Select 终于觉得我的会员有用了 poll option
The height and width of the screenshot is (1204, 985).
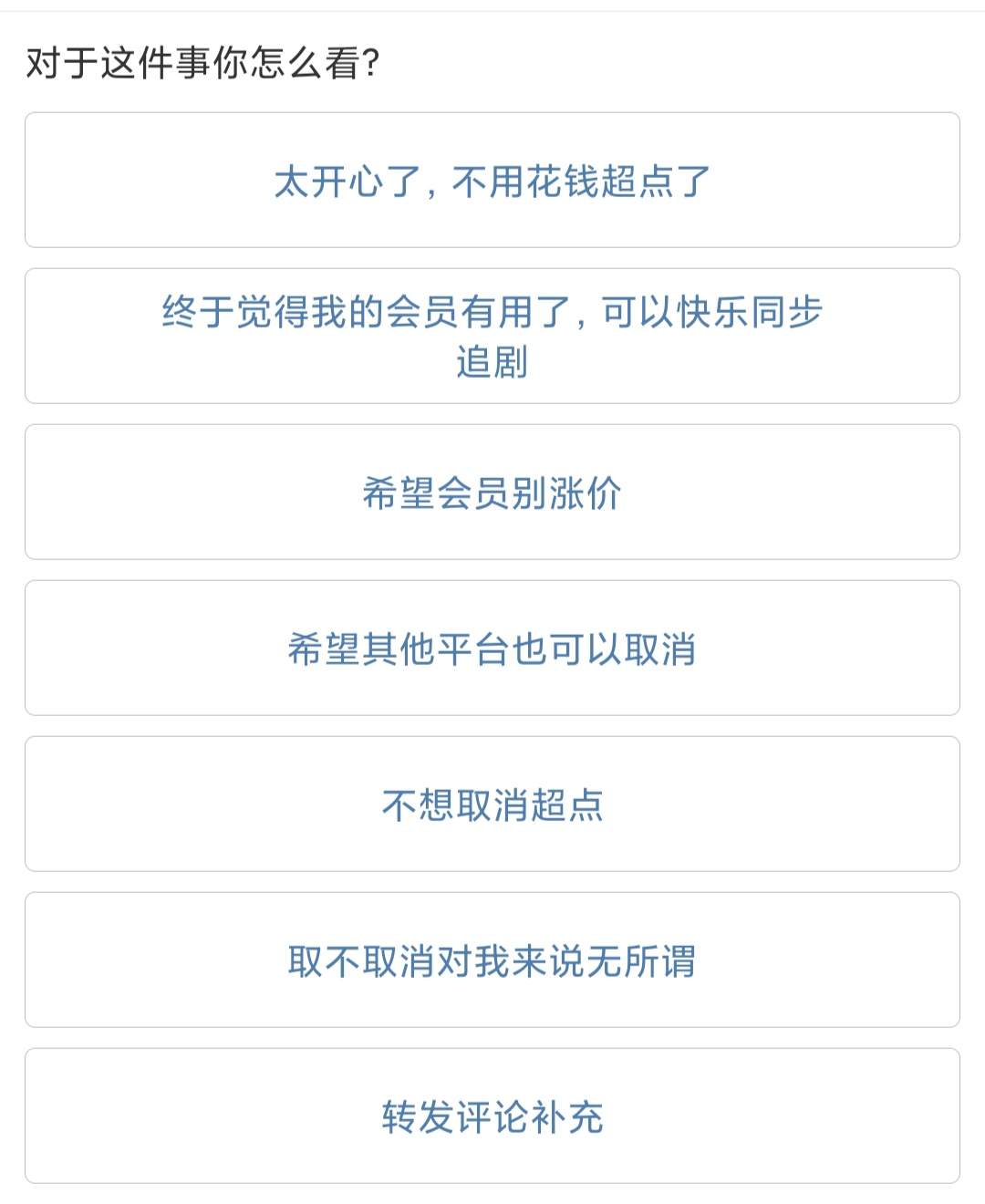pyautogui.click(x=493, y=337)
